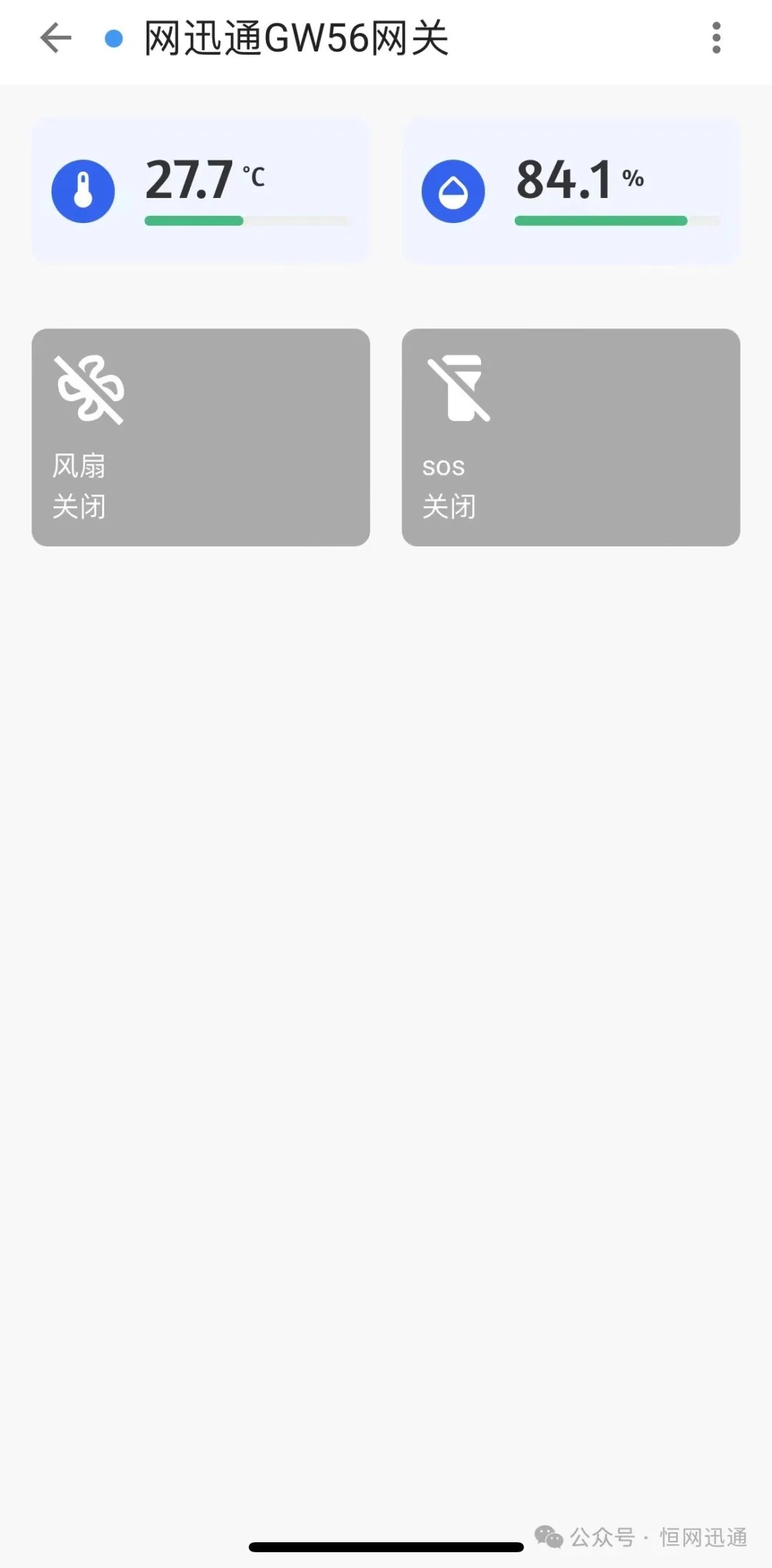Viewport: 772px width, 1568px height.
Task: Expand the temperature card details
Action: click(x=200, y=189)
